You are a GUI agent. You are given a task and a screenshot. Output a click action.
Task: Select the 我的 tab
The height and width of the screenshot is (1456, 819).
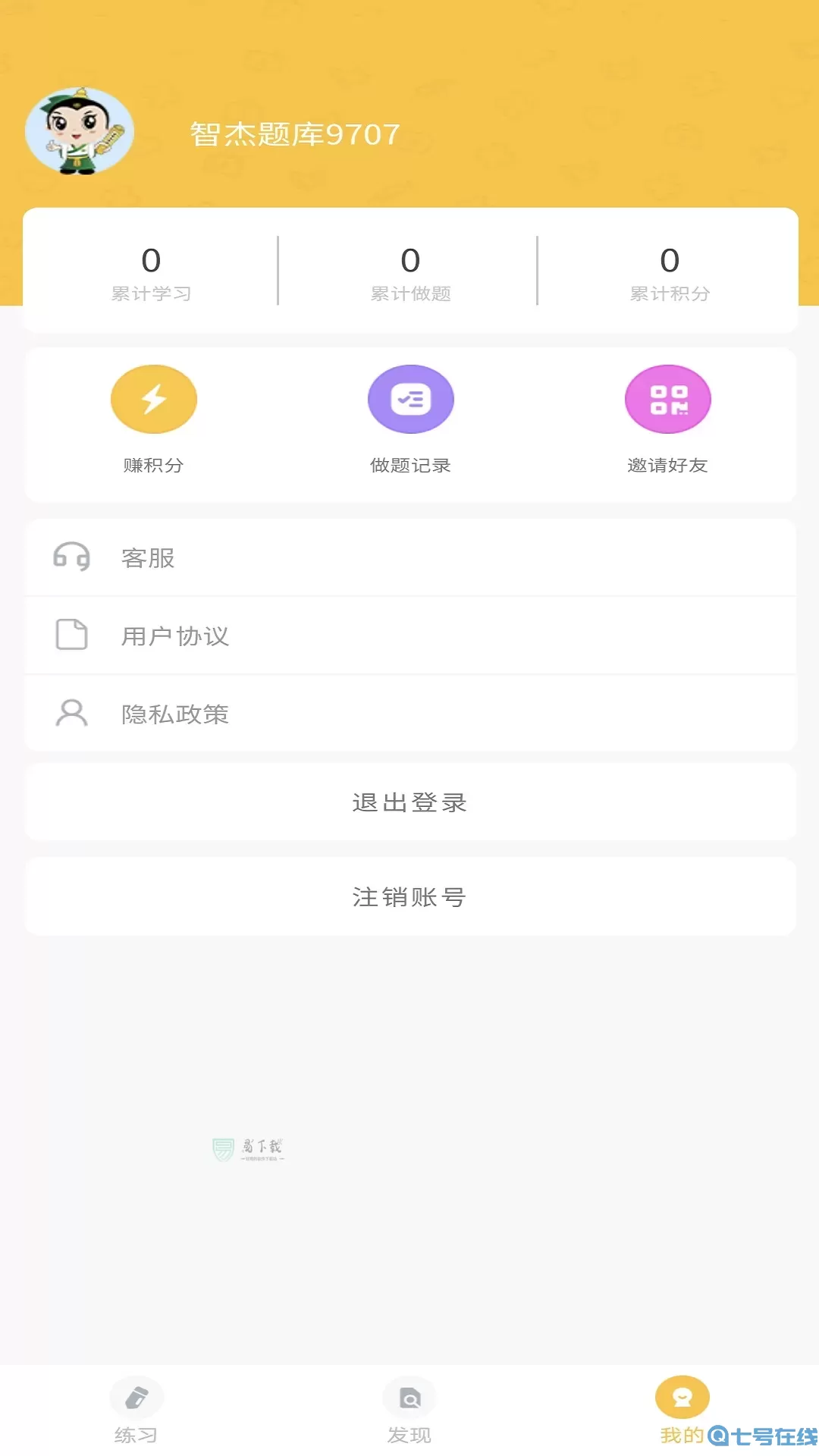tap(682, 1410)
